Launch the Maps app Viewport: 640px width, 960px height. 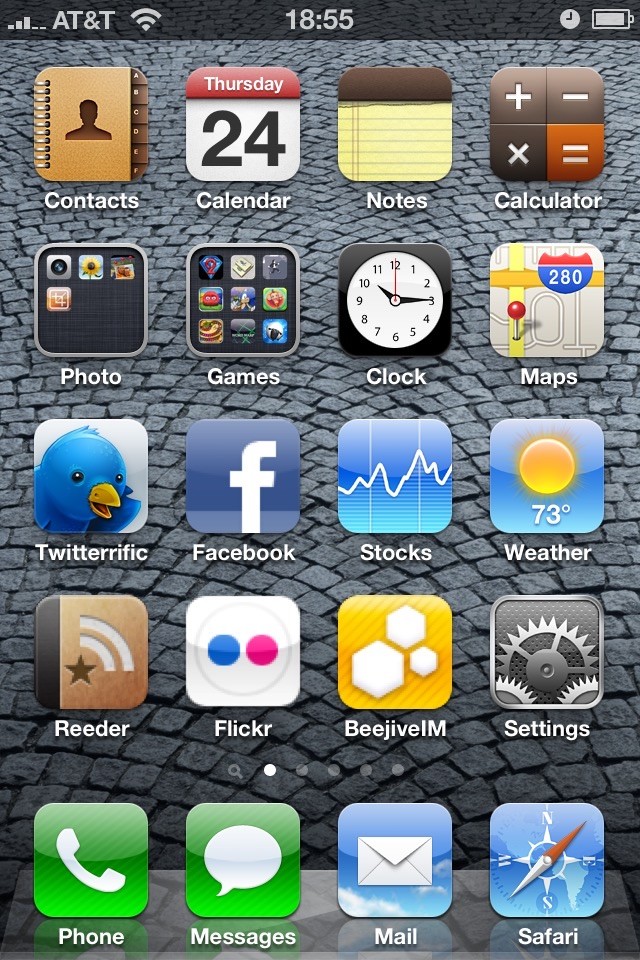point(547,300)
